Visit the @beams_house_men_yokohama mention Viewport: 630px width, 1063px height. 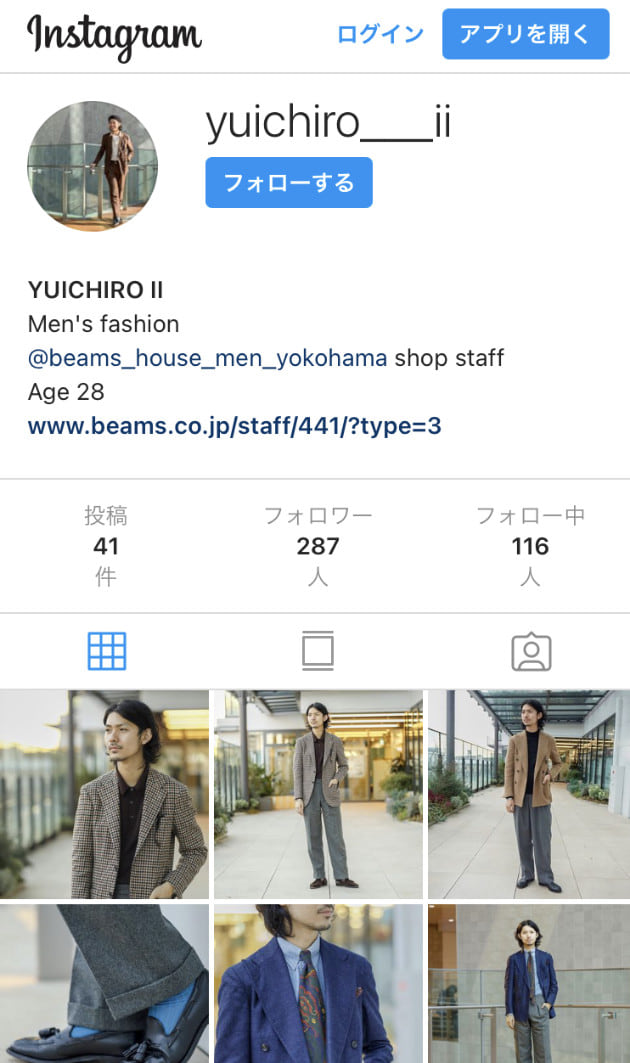point(207,358)
